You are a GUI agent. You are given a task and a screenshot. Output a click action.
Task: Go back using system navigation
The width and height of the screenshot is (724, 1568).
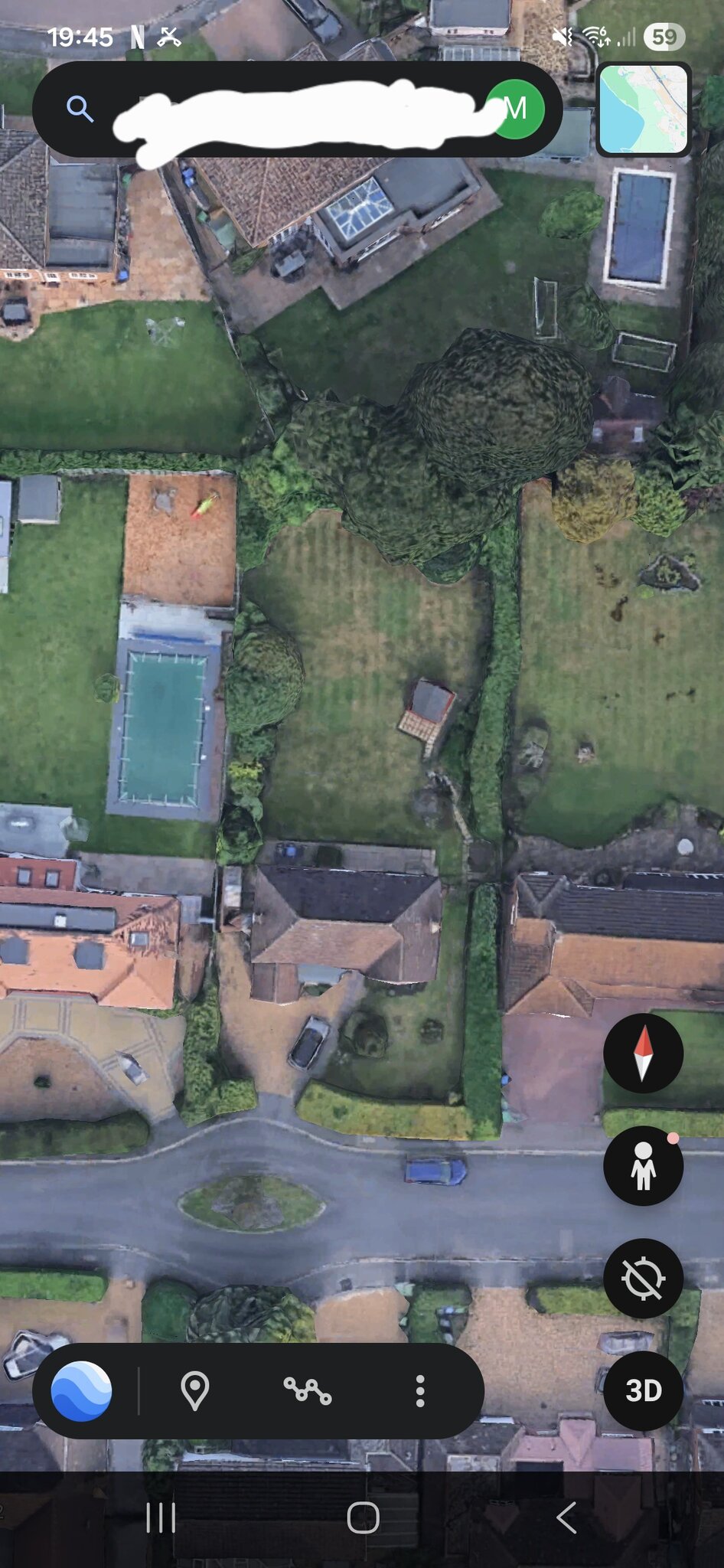566,1517
